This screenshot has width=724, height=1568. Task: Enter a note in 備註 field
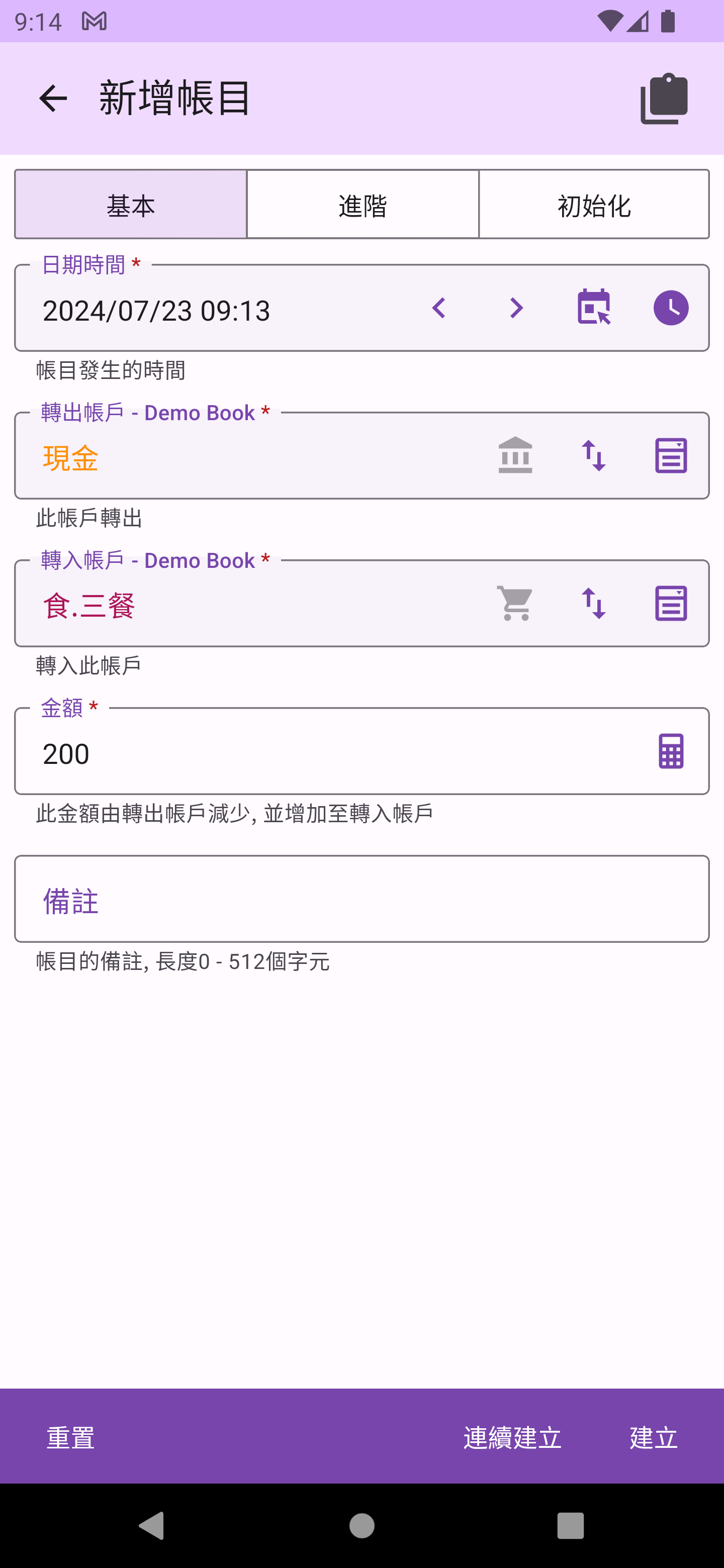[x=361, y=899]
